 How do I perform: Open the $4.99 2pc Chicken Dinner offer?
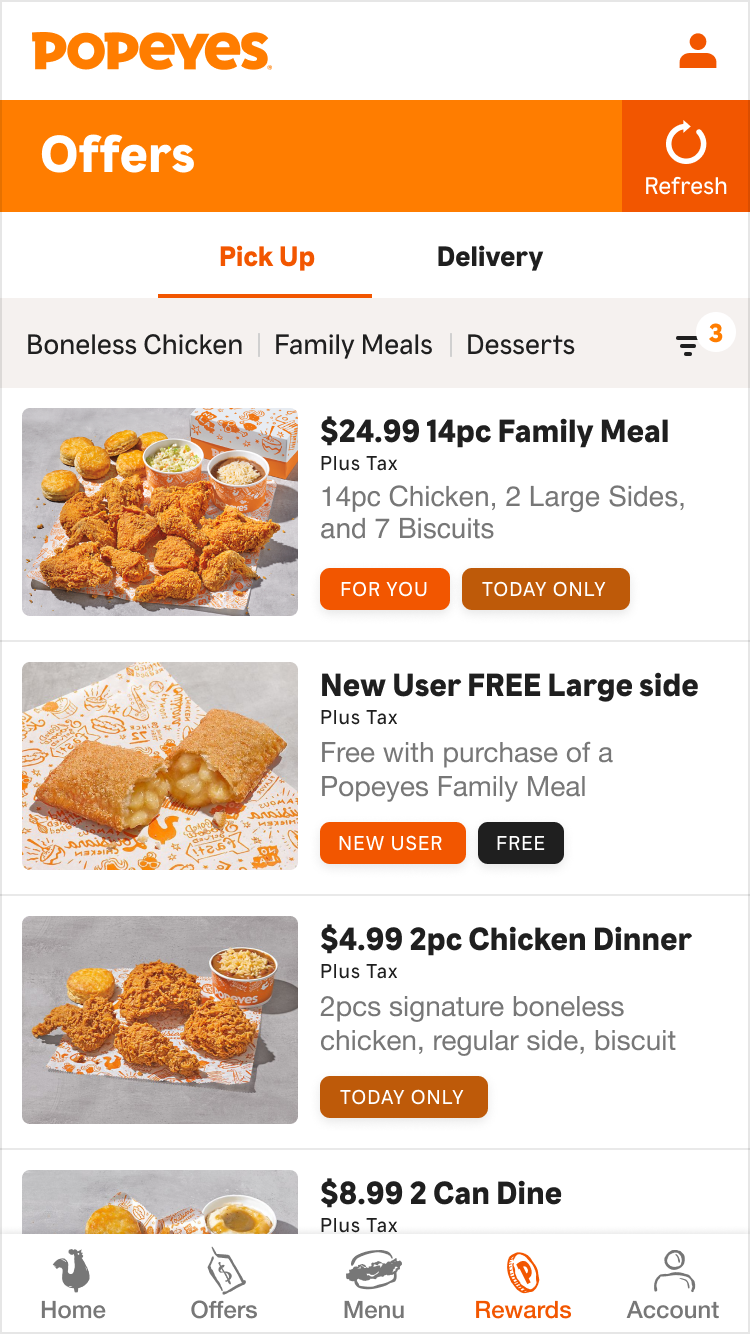(375, 1022)
